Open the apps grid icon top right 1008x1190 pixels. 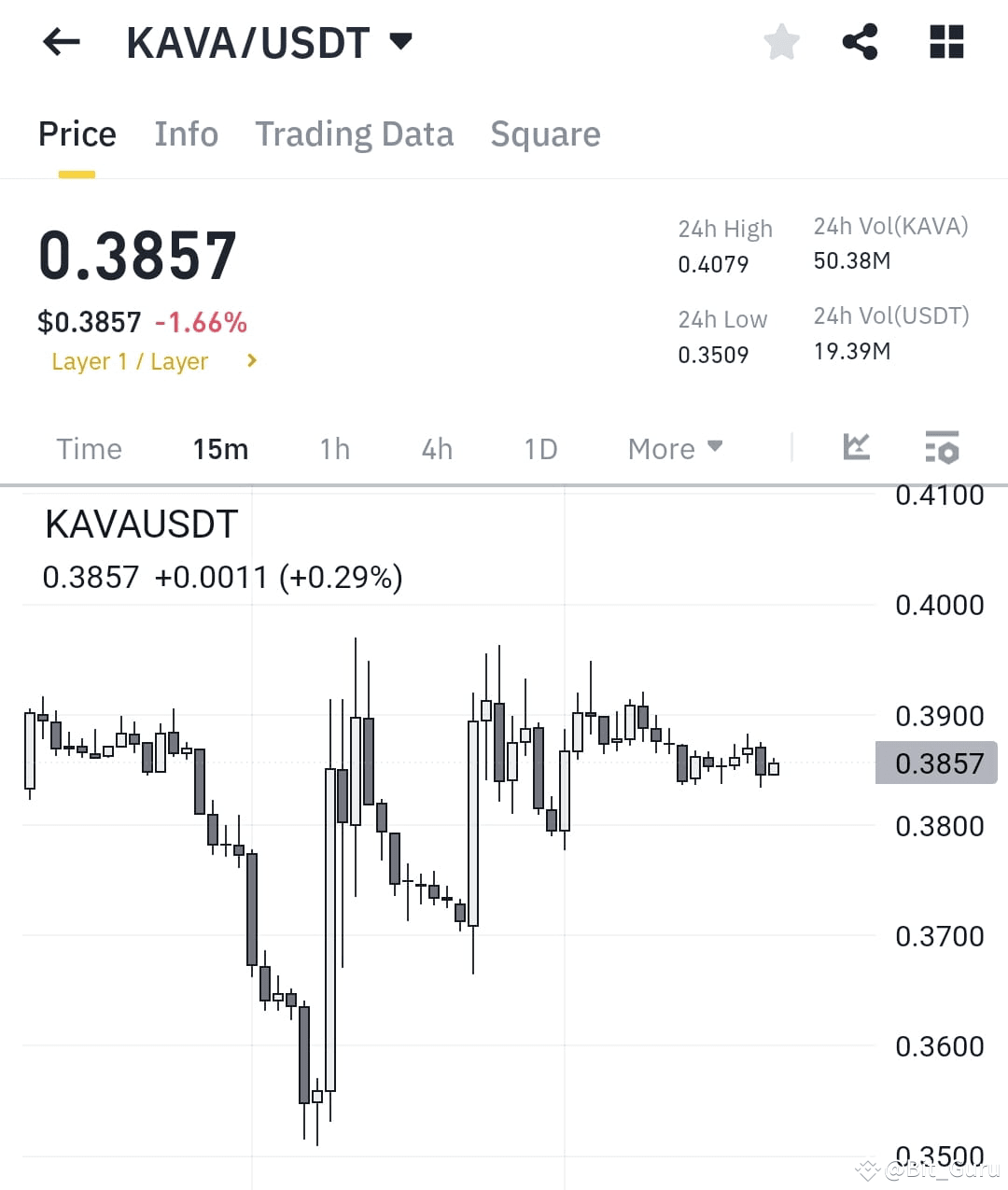click(946, 41)
